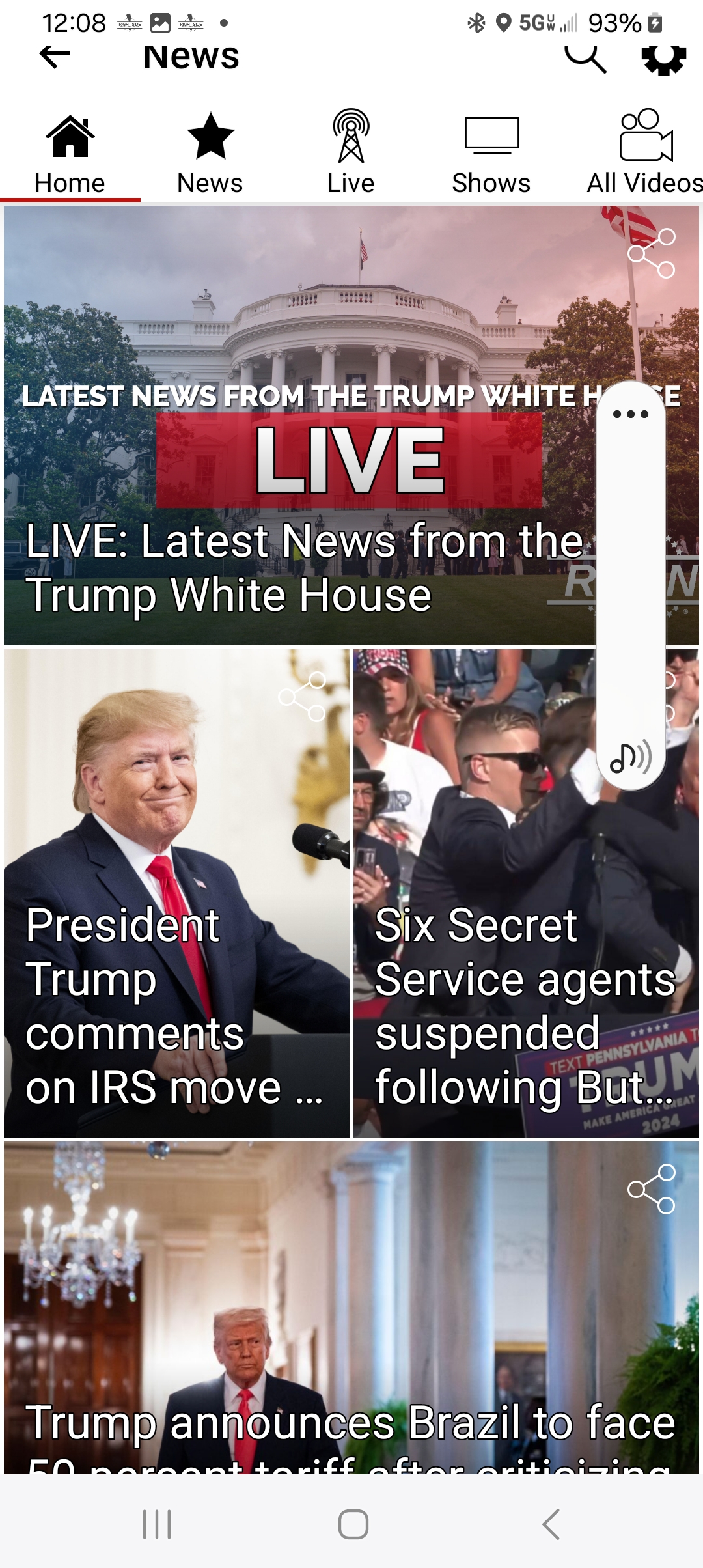Share the President Trump IRS article
This screenshot has width=703, height=1568.
(302, 697)
